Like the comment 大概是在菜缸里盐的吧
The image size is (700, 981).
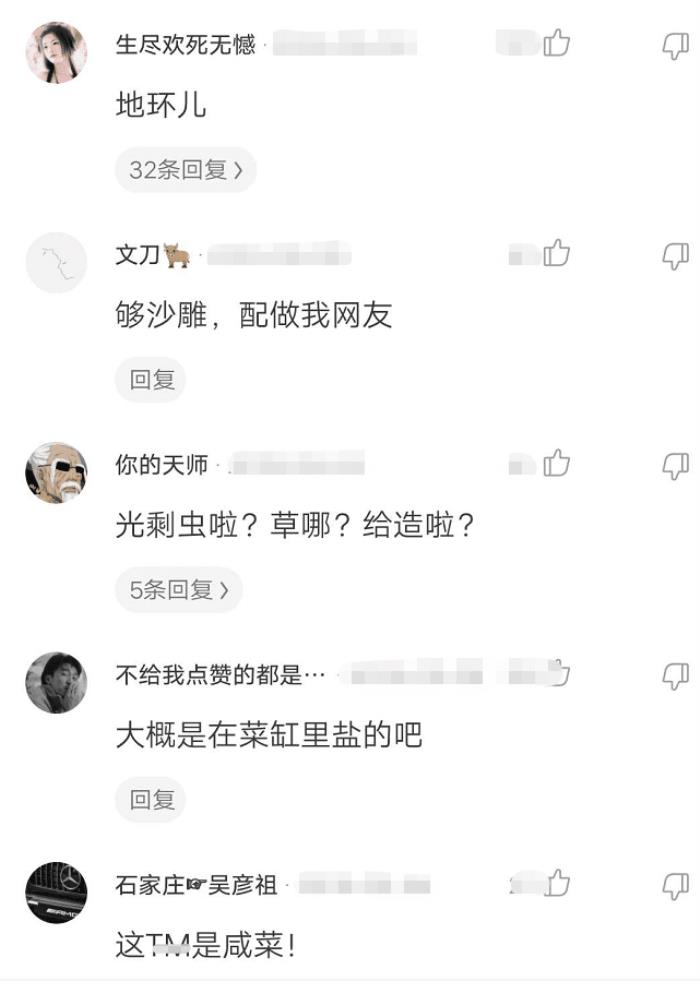coord(556,674)
